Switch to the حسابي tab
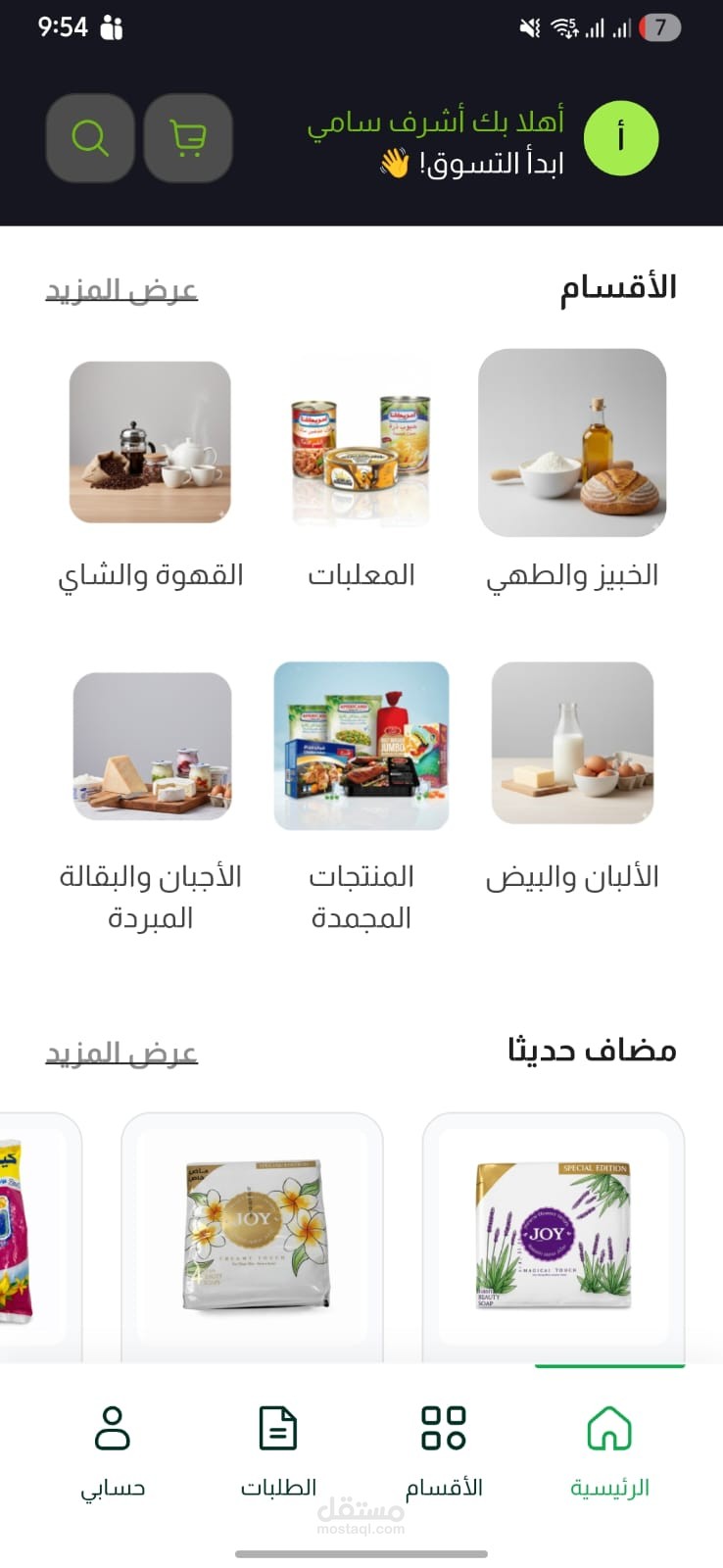 click(x=113, y=1450)
